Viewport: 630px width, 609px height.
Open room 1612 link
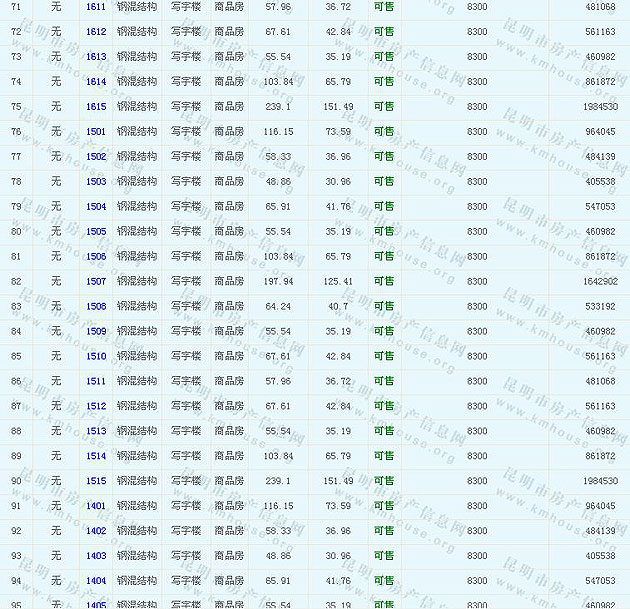click(x=96, y=32)
